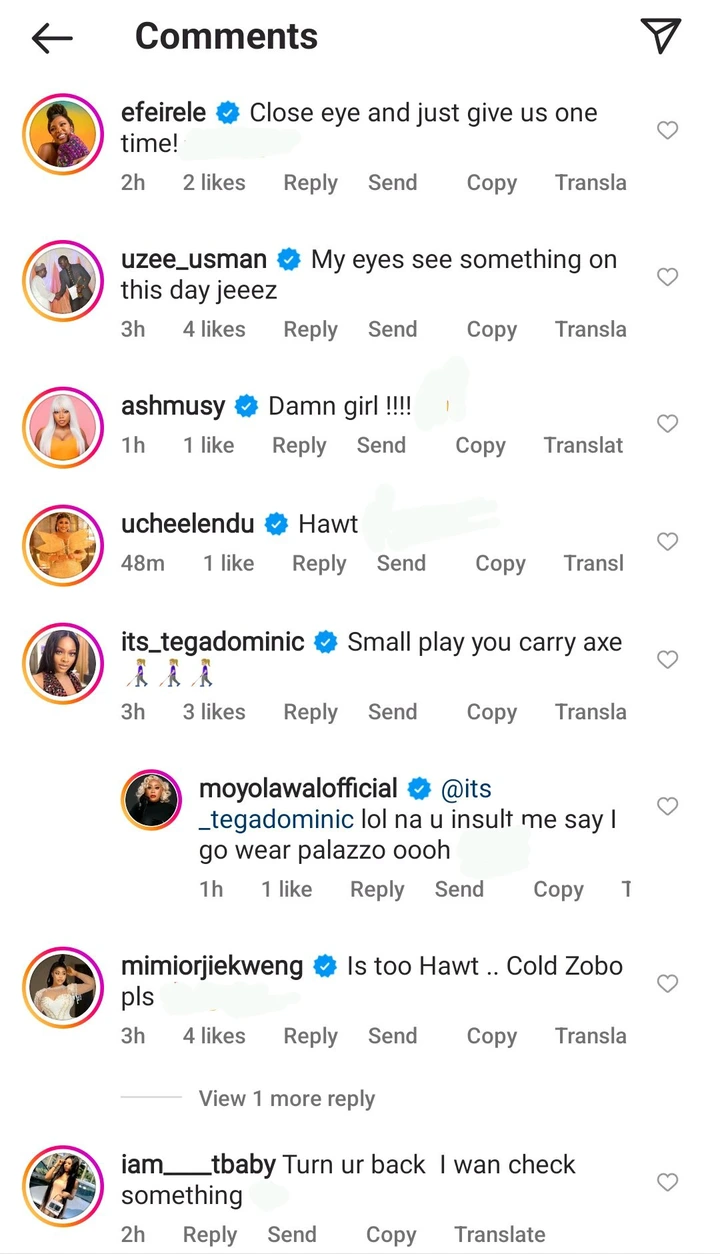Viewport: 720px width, 1254px height.
Task: Like efeirele's comment
Action: click(667, 130)
